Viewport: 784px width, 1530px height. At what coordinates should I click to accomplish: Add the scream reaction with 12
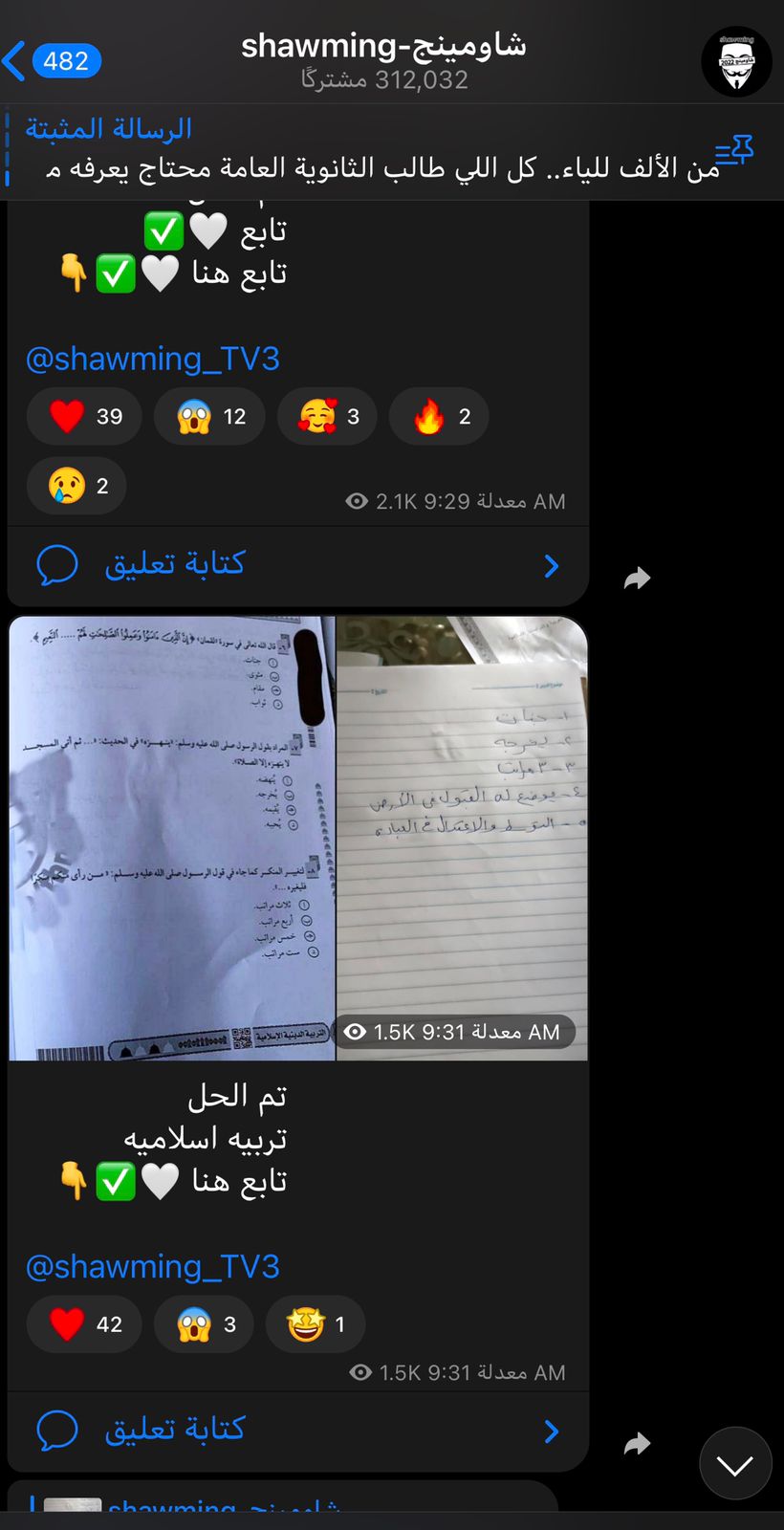coord(210,416)
